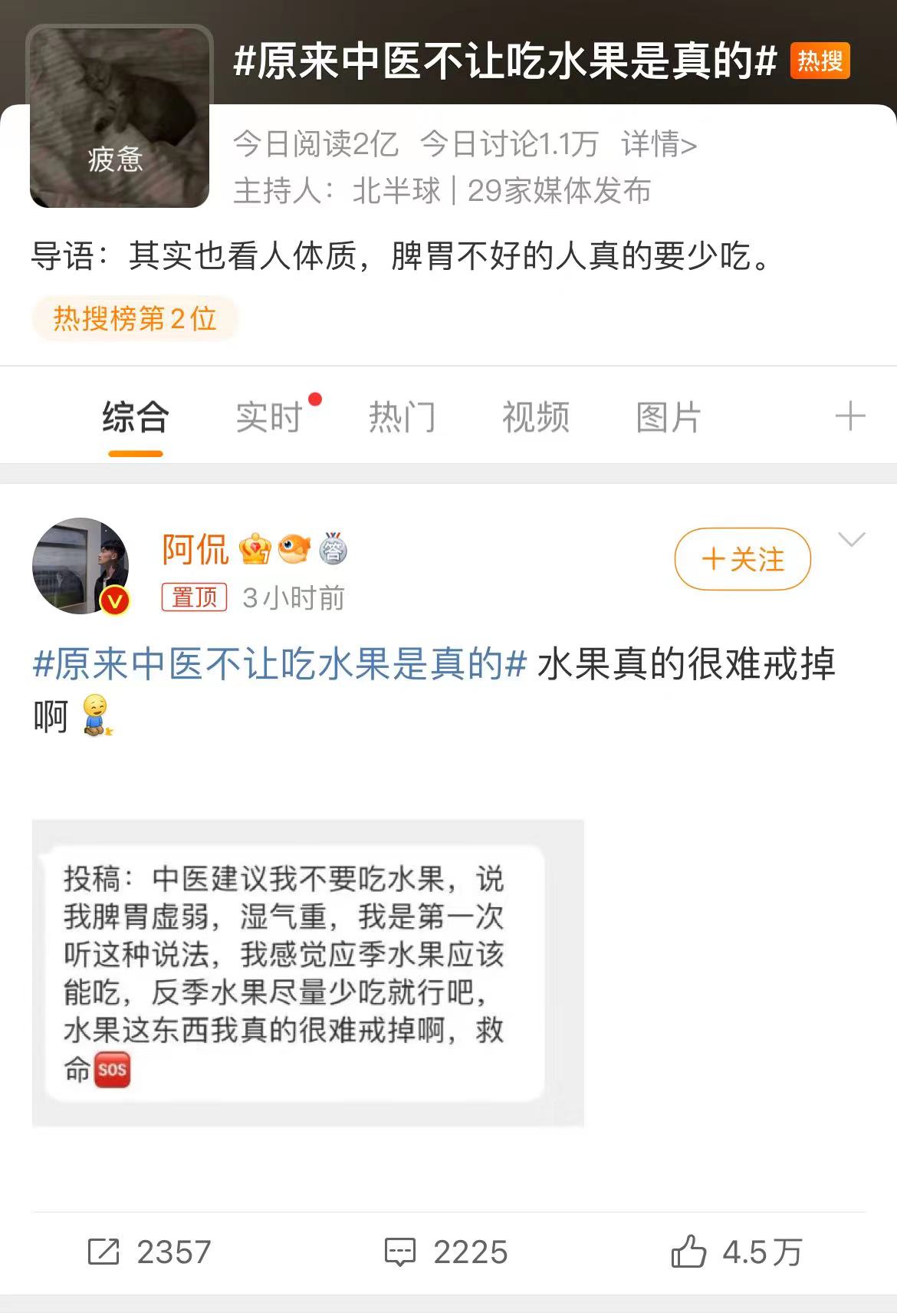Screen dimensions: 897x1316
Task: Open comments on 阿侃's post
Action: pos(445,1252)
